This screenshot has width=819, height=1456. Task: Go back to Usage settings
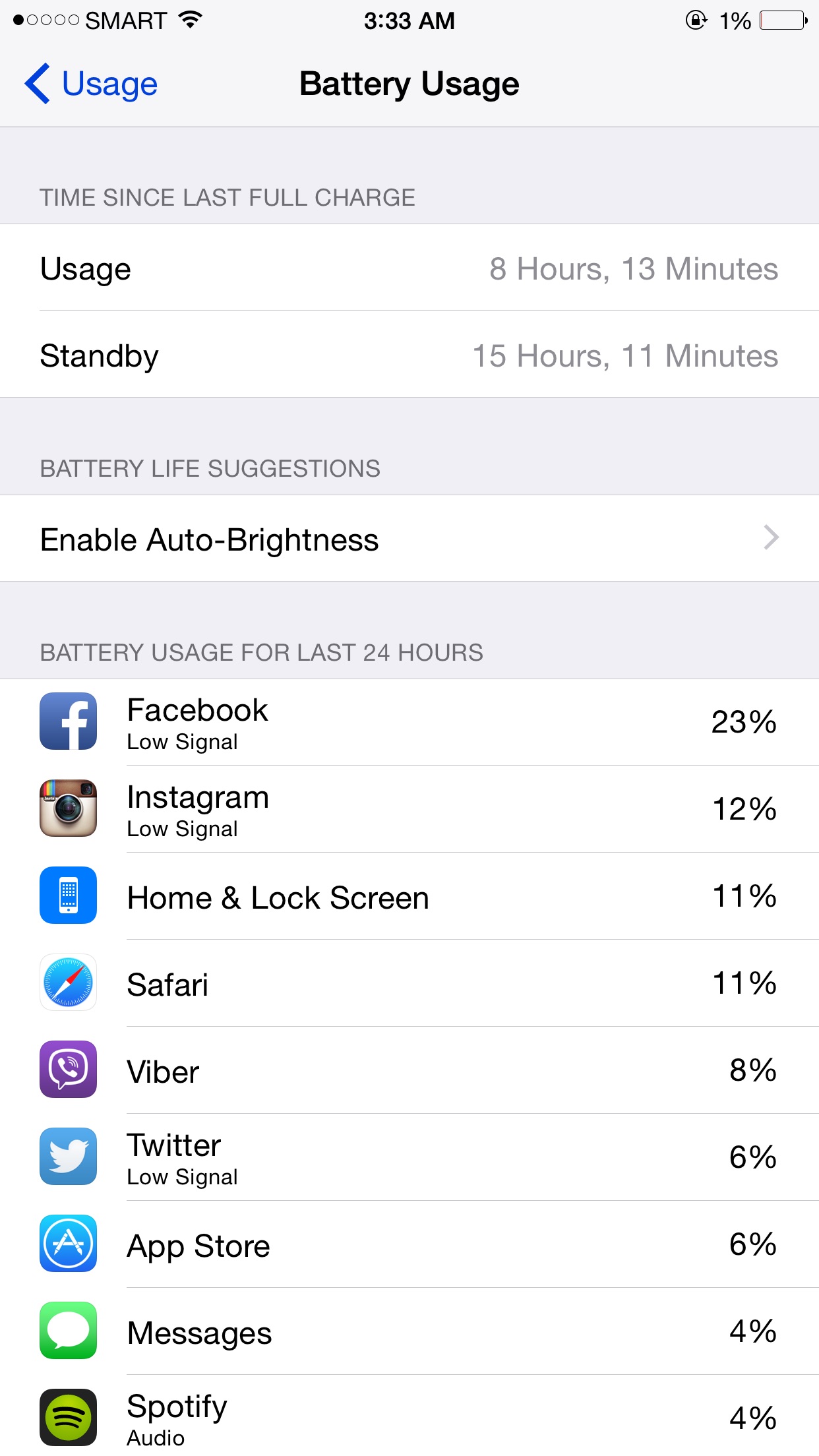pyautogui.click(x=91, y=84)
